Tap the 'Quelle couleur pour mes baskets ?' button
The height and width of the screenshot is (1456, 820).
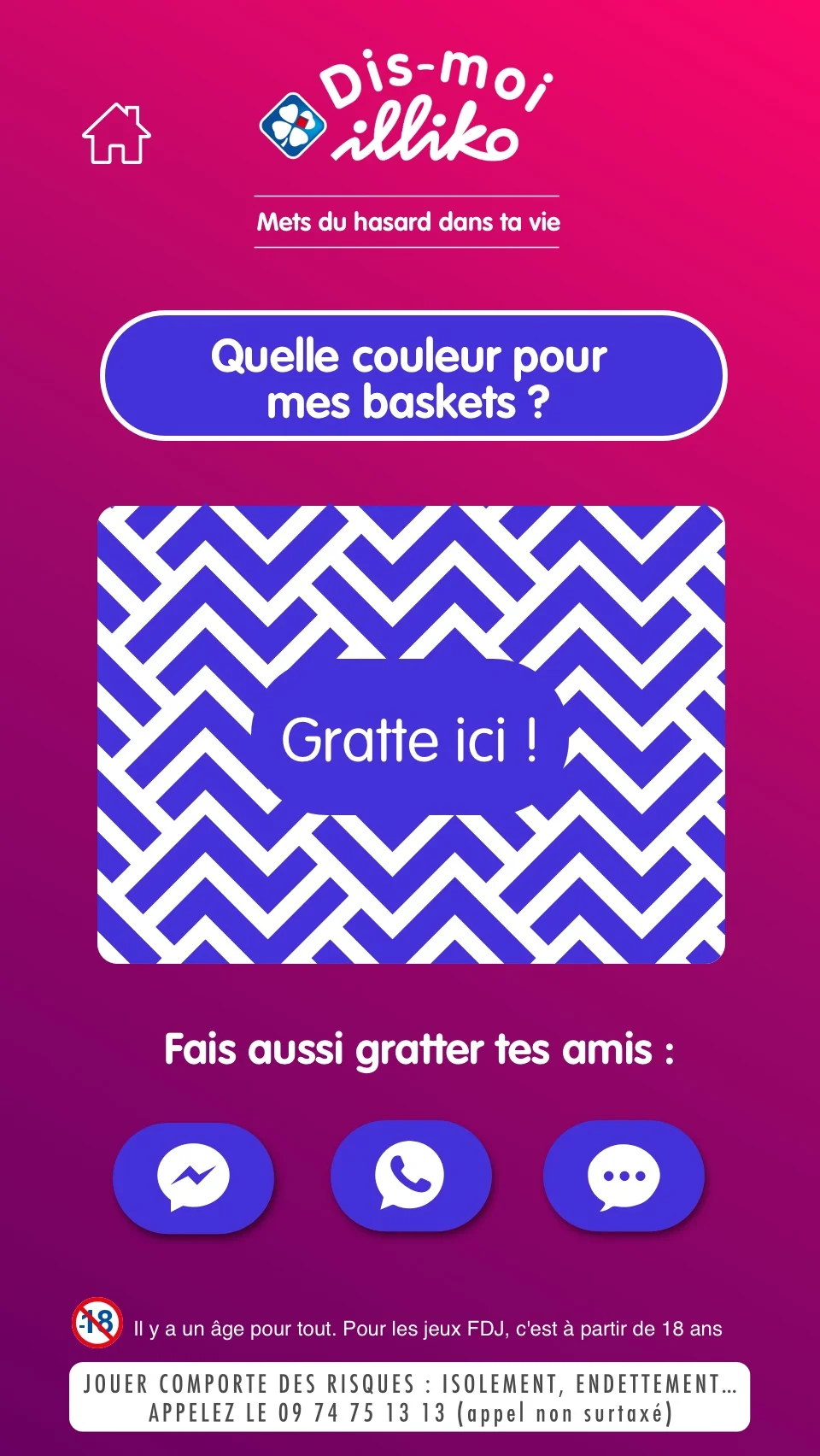click(x=413, y=377)
